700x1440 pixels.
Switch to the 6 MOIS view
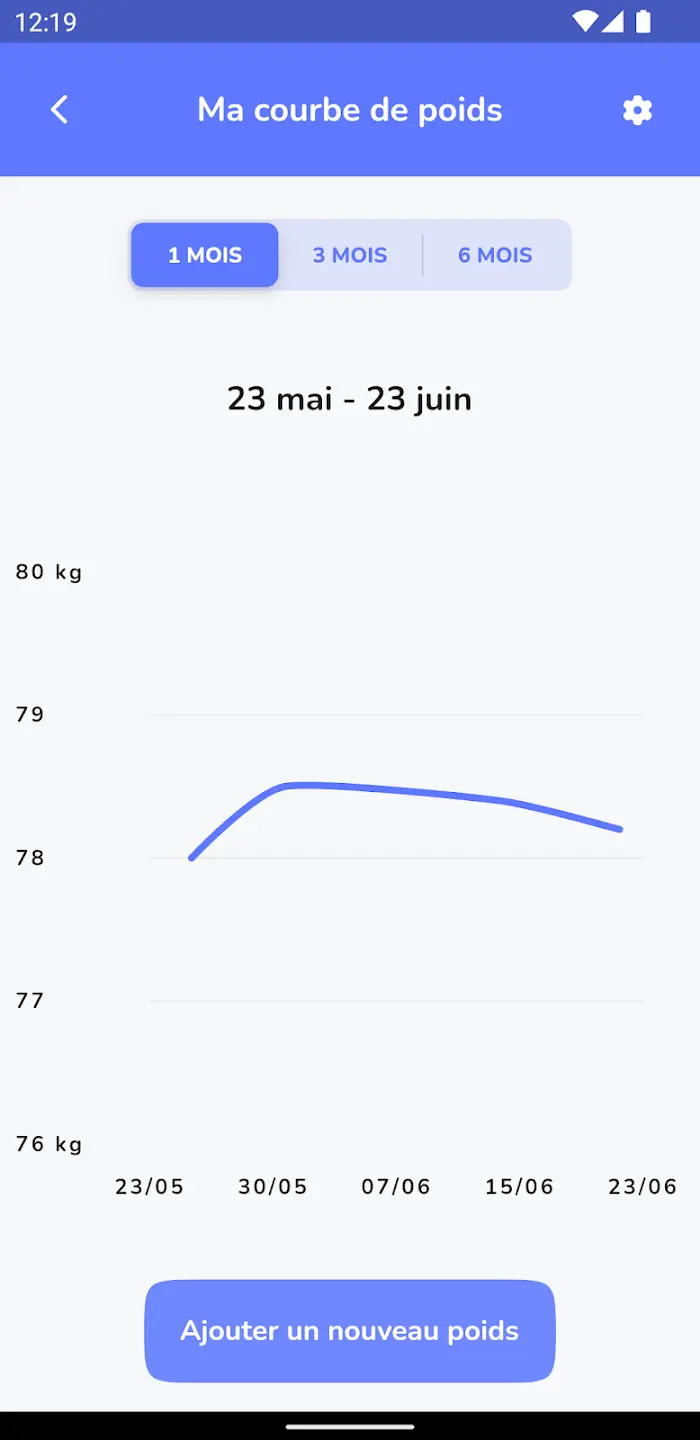(x=495, y=255)
